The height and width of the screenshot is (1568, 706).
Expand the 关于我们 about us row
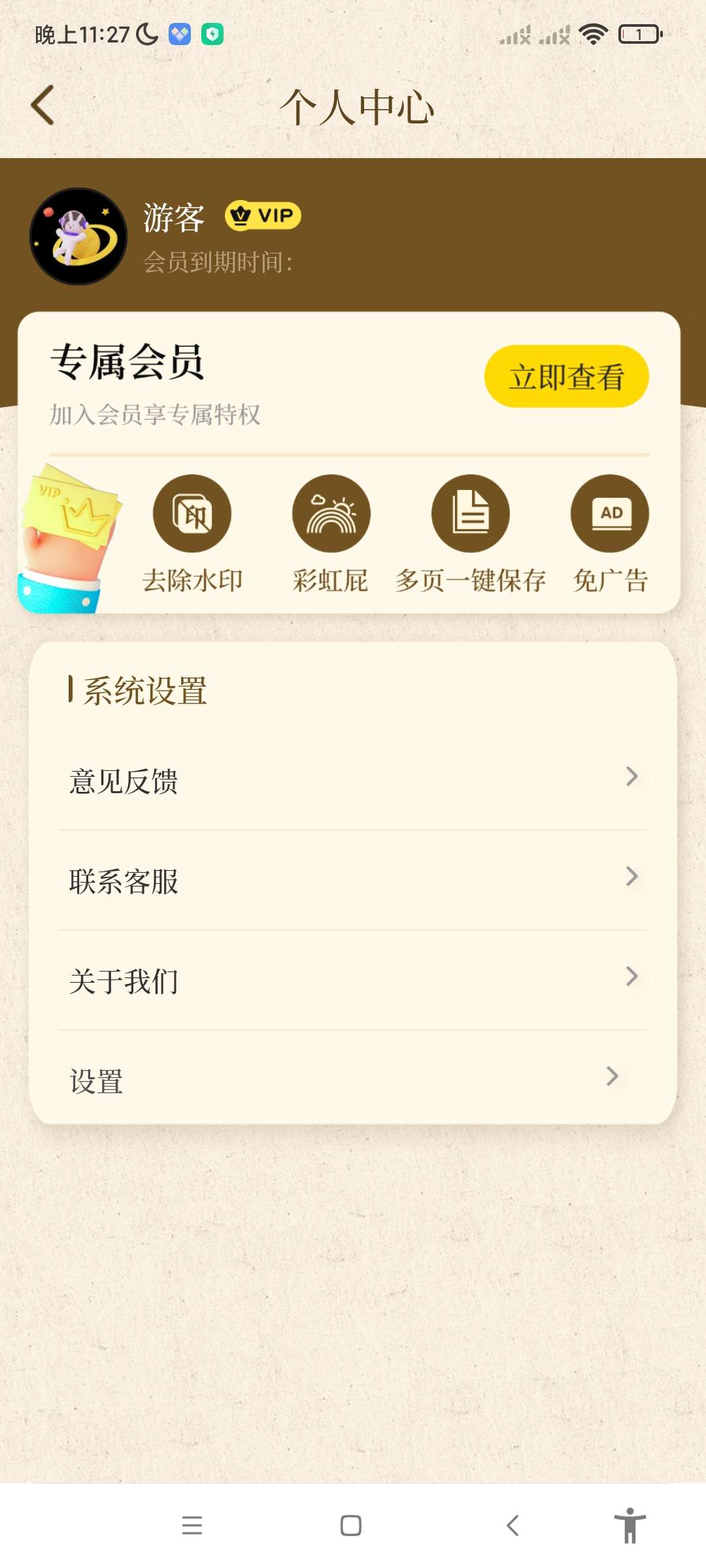pos(353,980)
